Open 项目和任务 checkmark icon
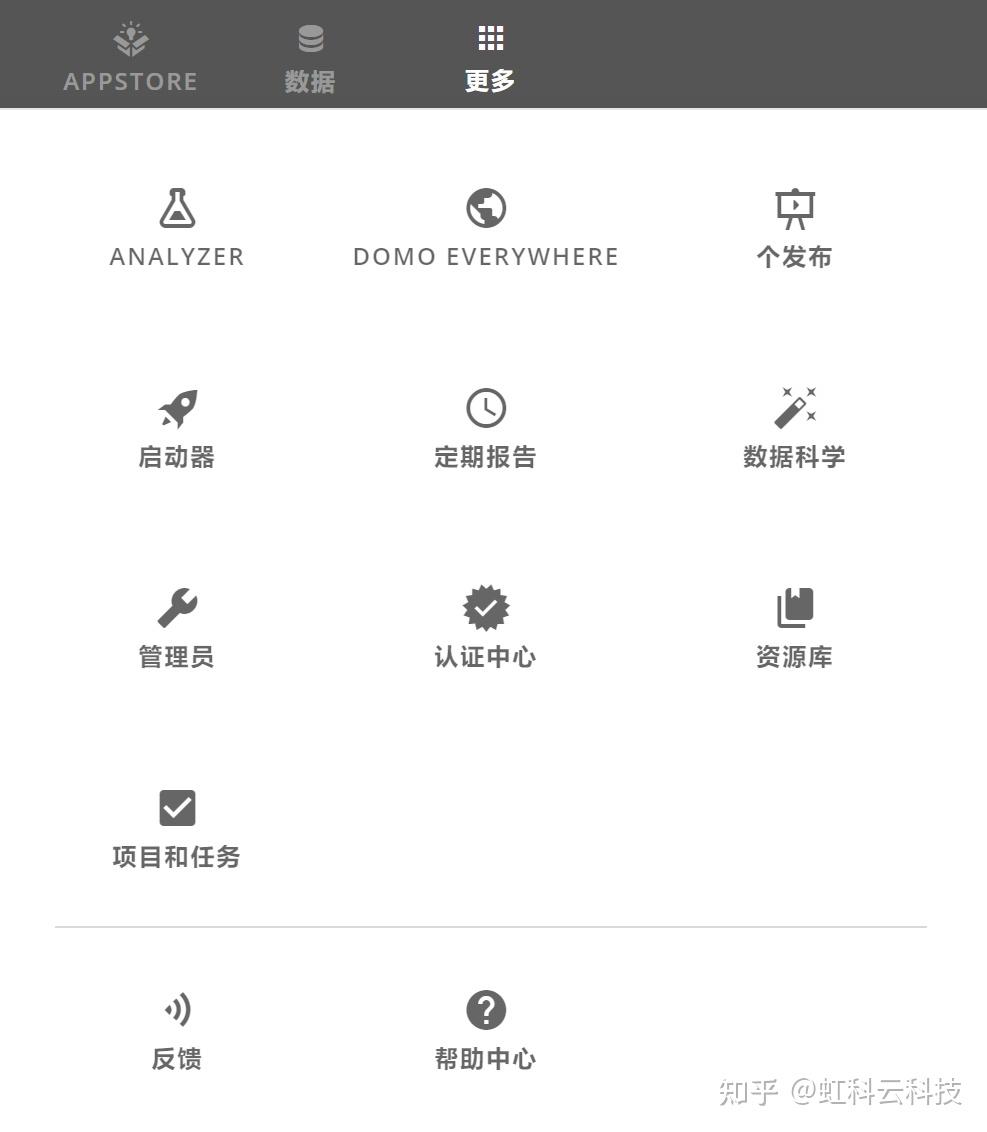The width and height of the screenshot is (987, 1132). tap(176, 807)
